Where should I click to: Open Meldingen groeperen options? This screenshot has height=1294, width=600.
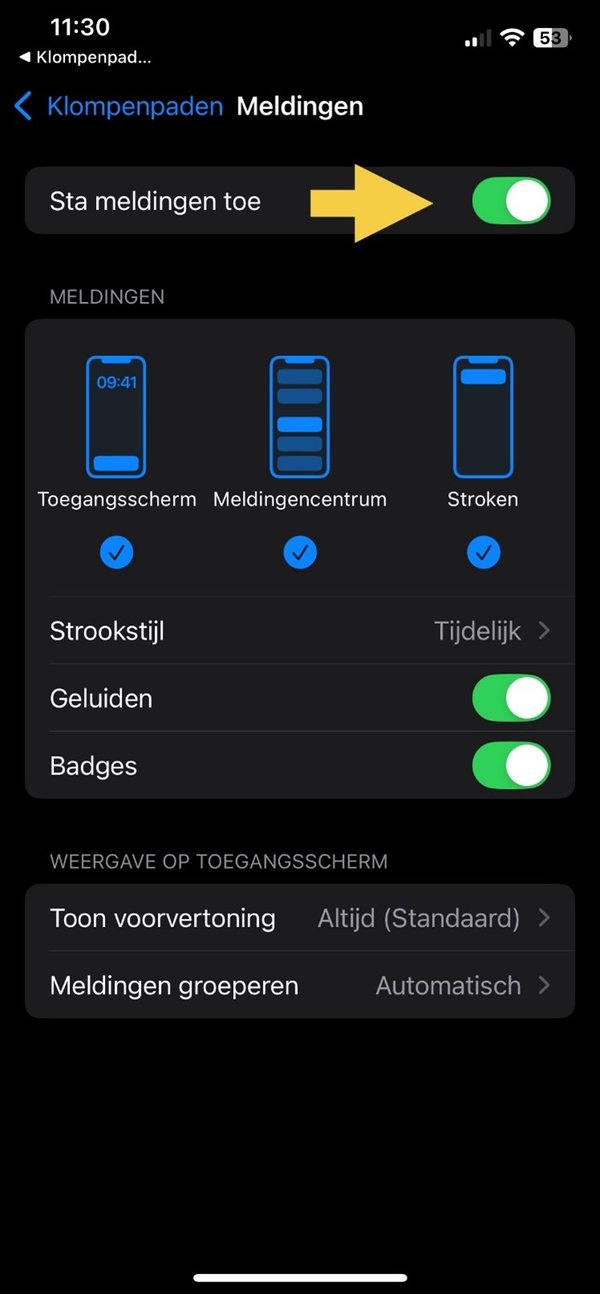(x=300, y=985)
